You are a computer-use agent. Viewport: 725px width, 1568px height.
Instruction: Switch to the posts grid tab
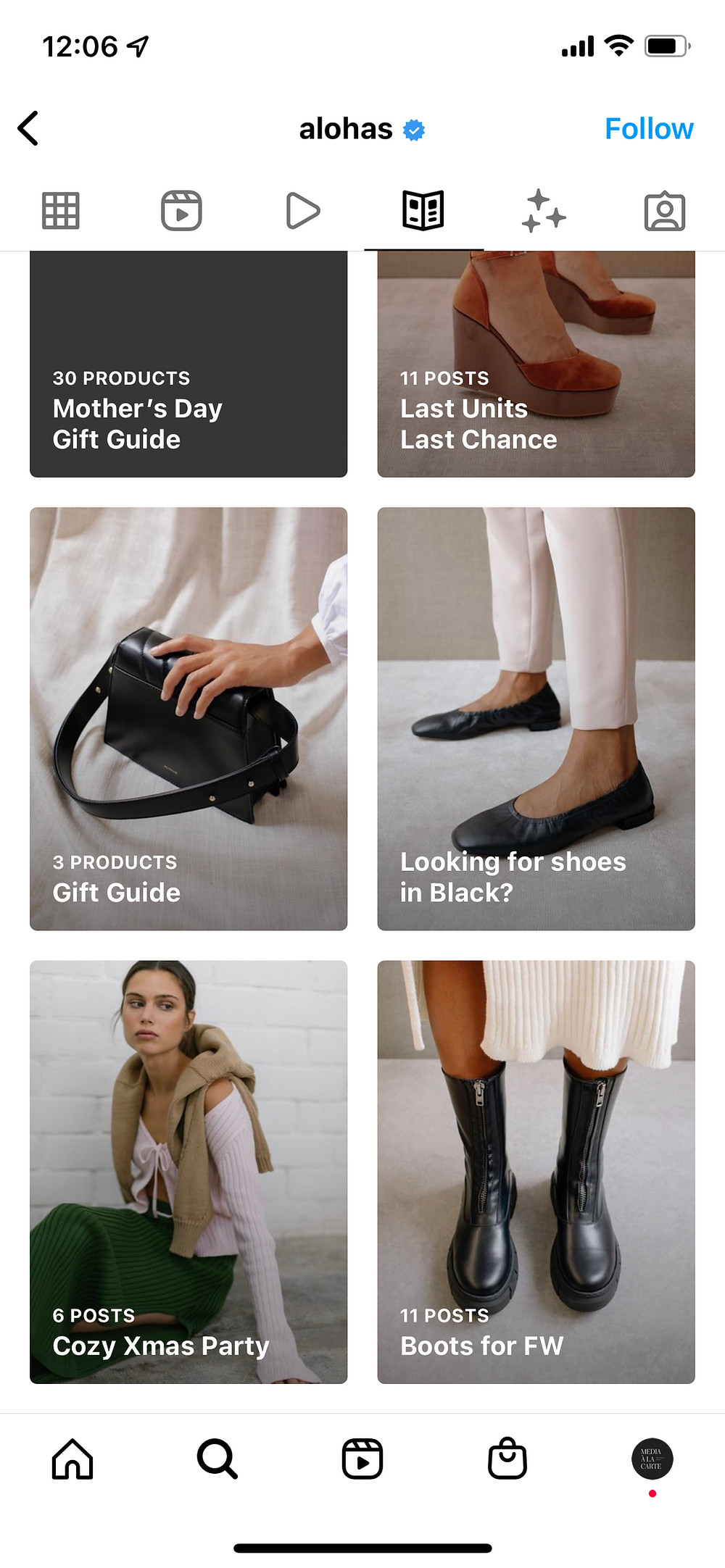click(61, 211)
